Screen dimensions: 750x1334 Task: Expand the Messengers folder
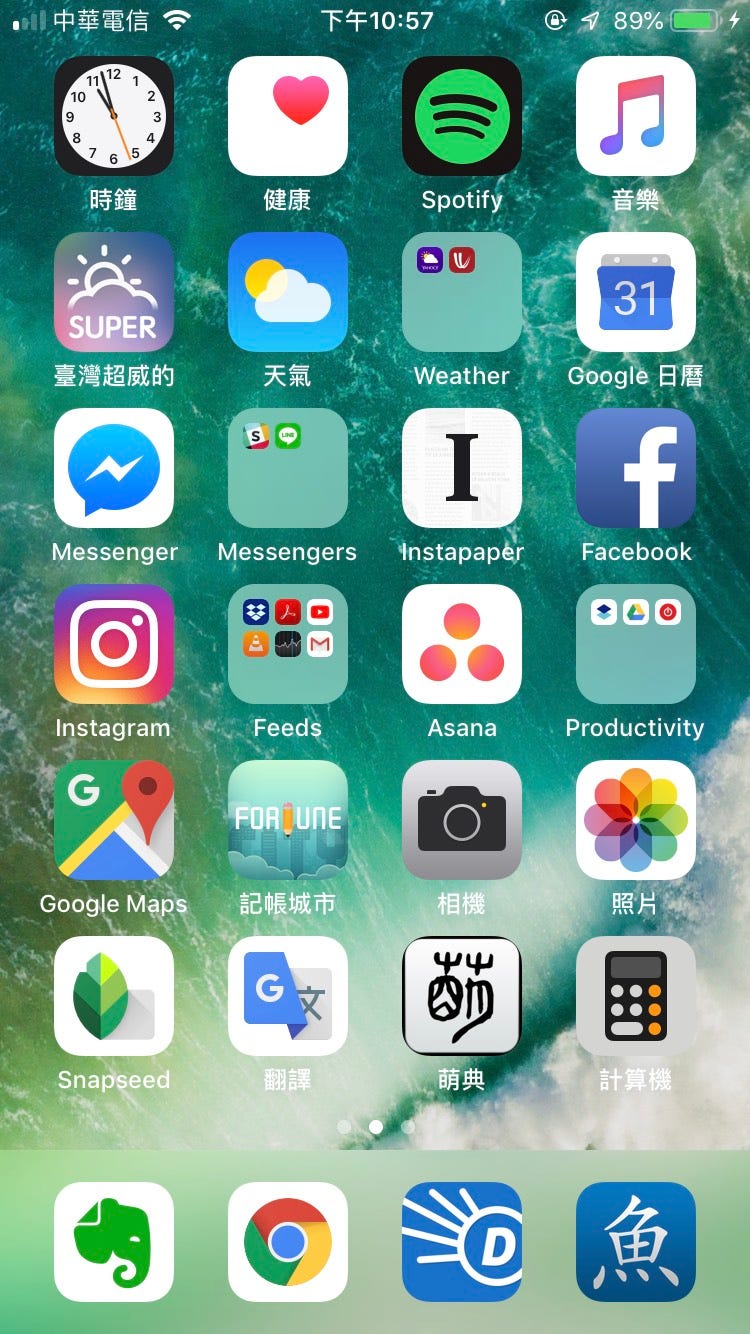pyautogui.click(x=287, y=468)
